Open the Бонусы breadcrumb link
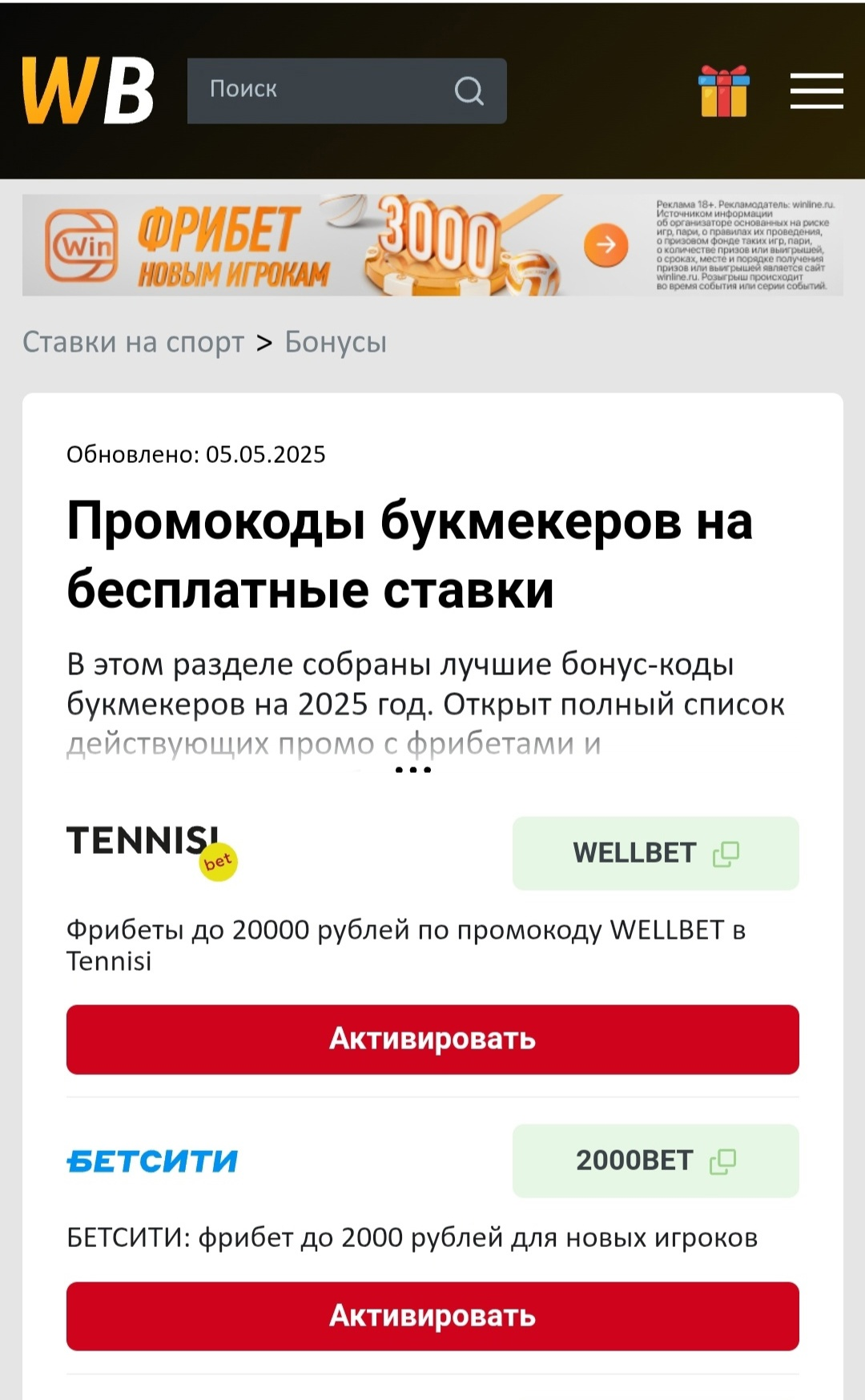Viewport: 865px width, 1400px height. [336, 342]
